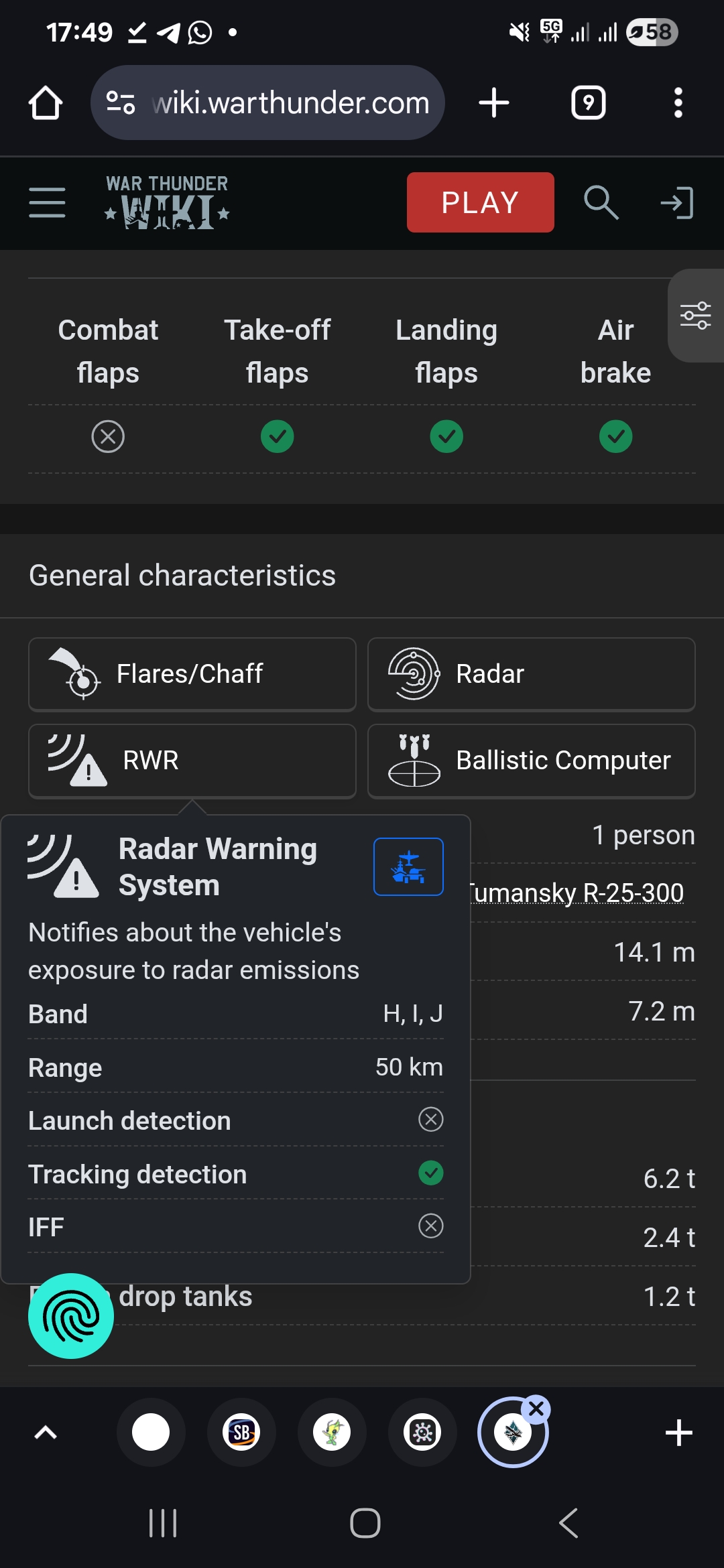Open the wiki hamburger menu
The width and height of the screenshot is (724, 1568).
pos(47,202)
